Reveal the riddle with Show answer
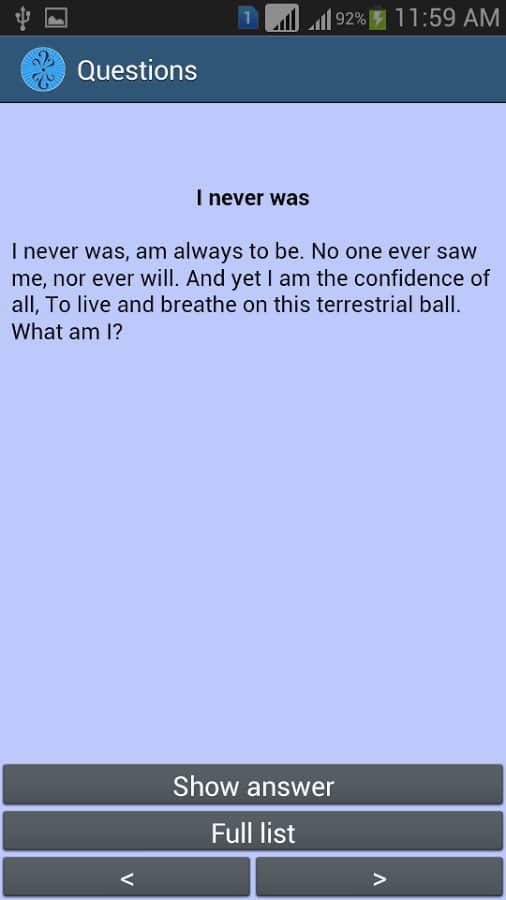The image size is (506, 900). (253, 785)
